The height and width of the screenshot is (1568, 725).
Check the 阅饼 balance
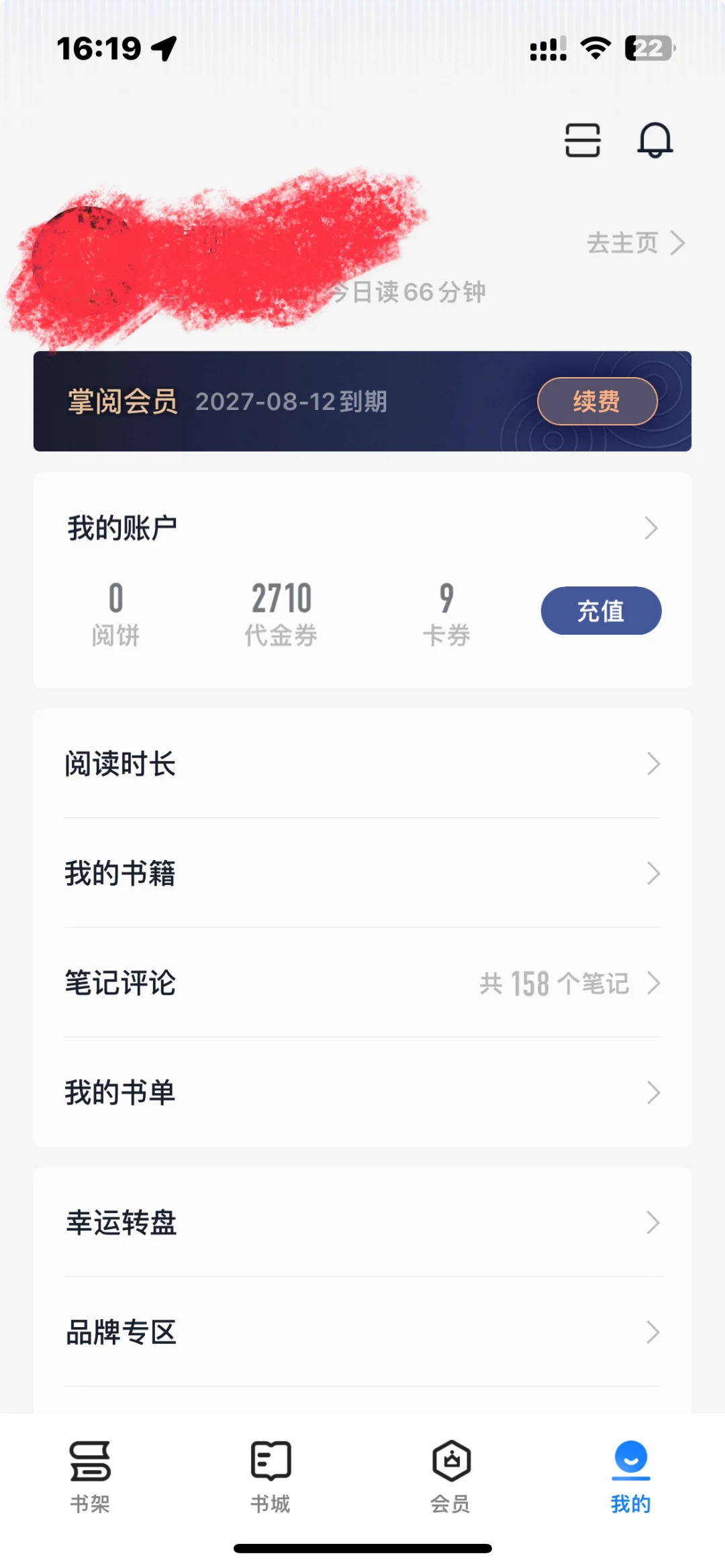(x=115, y=614)
